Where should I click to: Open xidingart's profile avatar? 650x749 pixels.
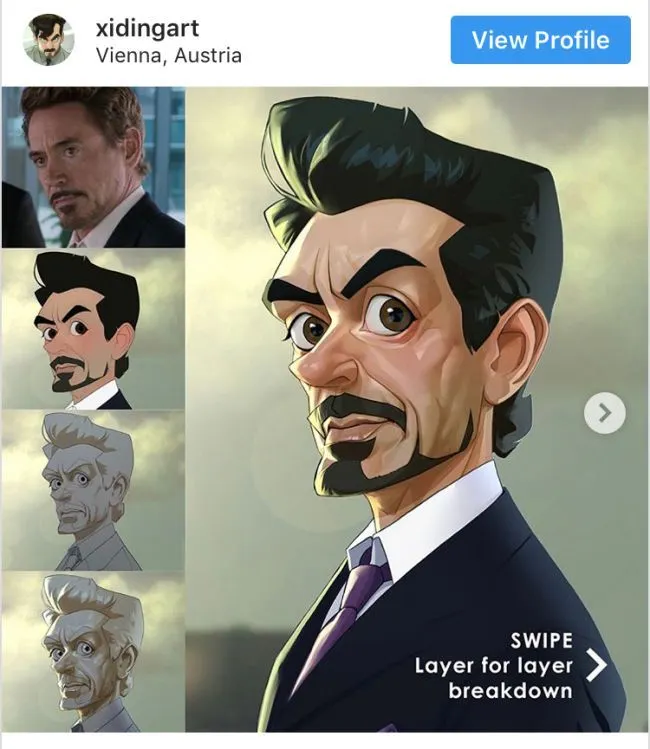(48, 40)
